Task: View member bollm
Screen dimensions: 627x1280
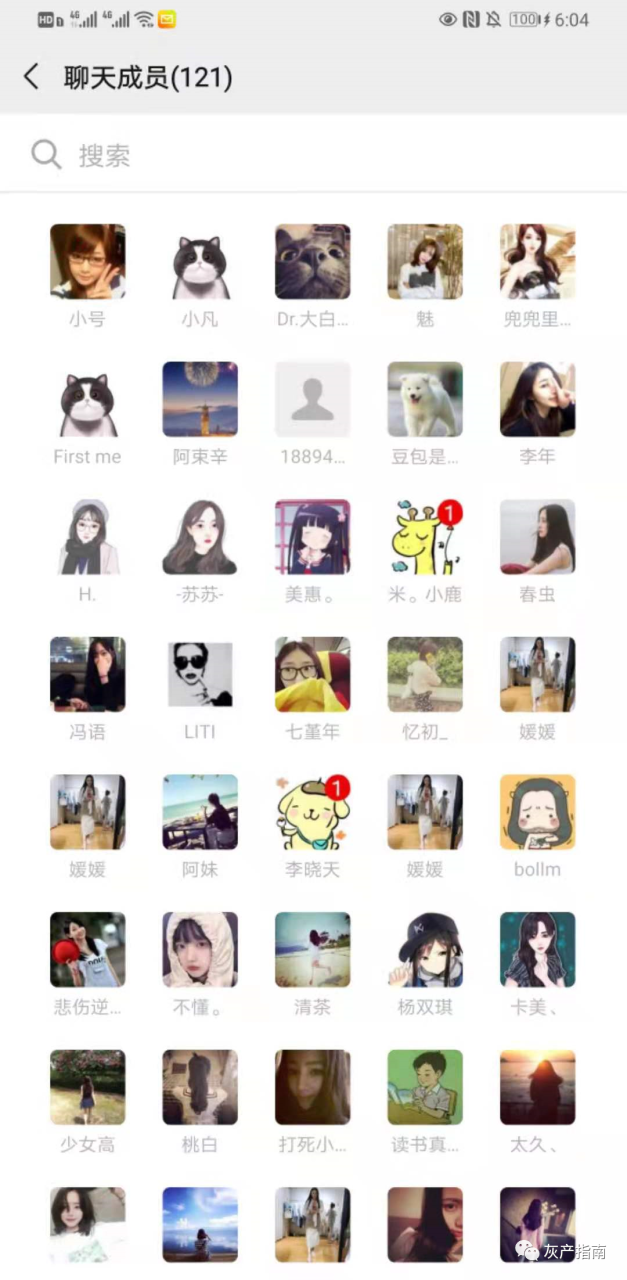Action: [537, 812]
